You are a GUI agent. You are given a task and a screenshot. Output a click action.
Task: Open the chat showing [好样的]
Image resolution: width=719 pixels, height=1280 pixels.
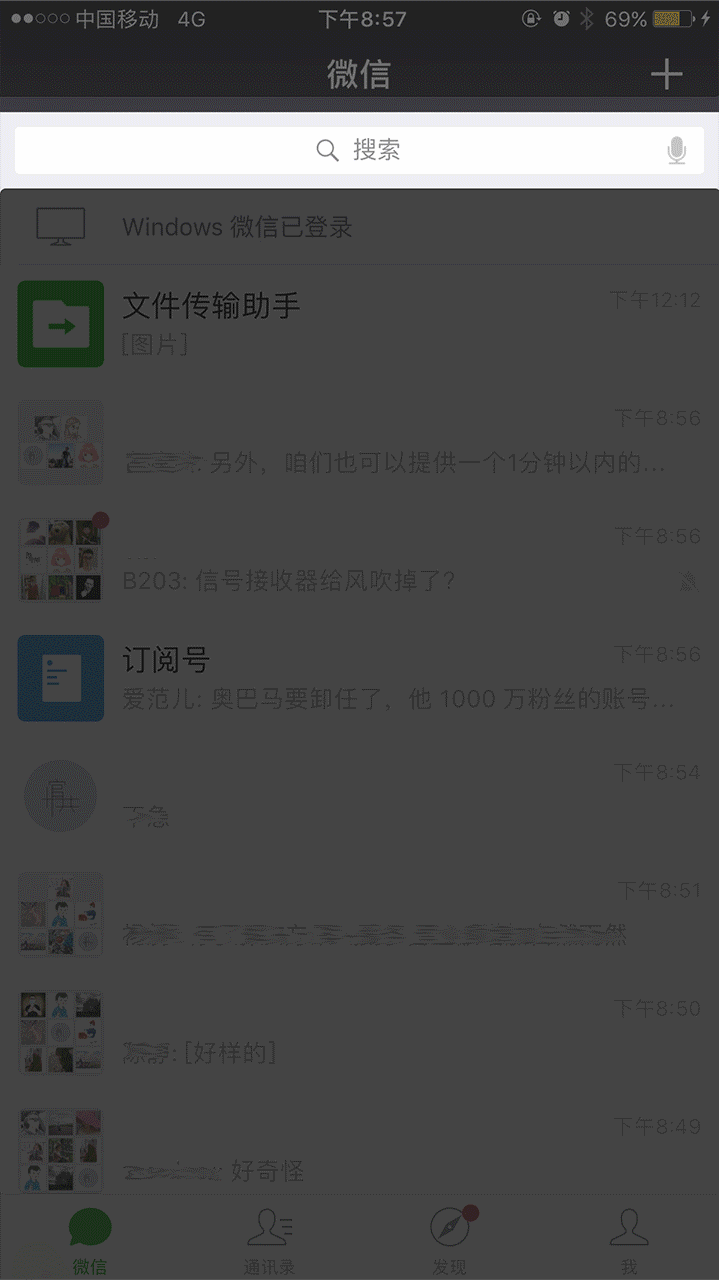359,1032
